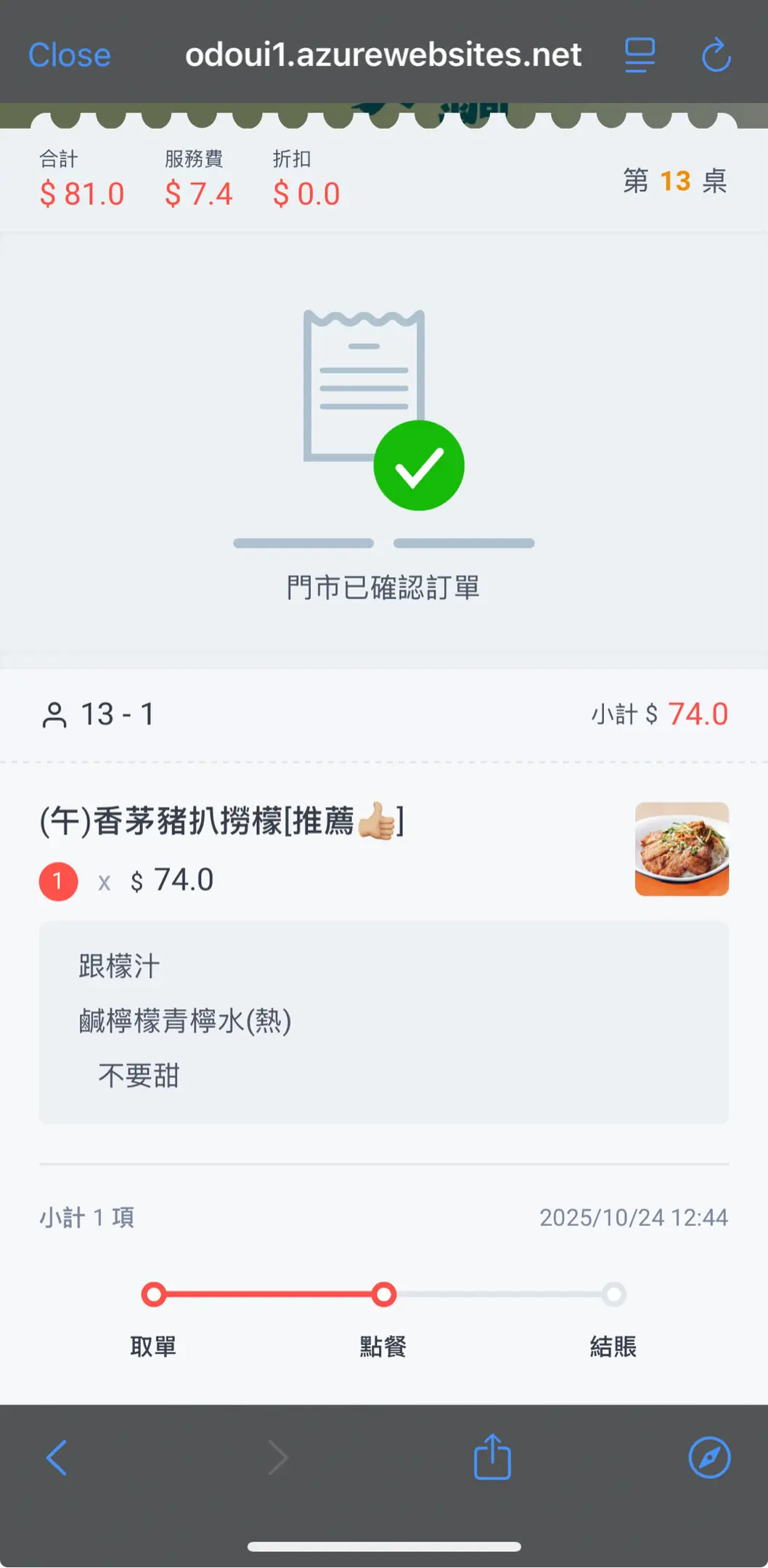This screenshot has width=768, height=1568.
Task: Open page in Safari compass icon
Action: pos(709,1458)
